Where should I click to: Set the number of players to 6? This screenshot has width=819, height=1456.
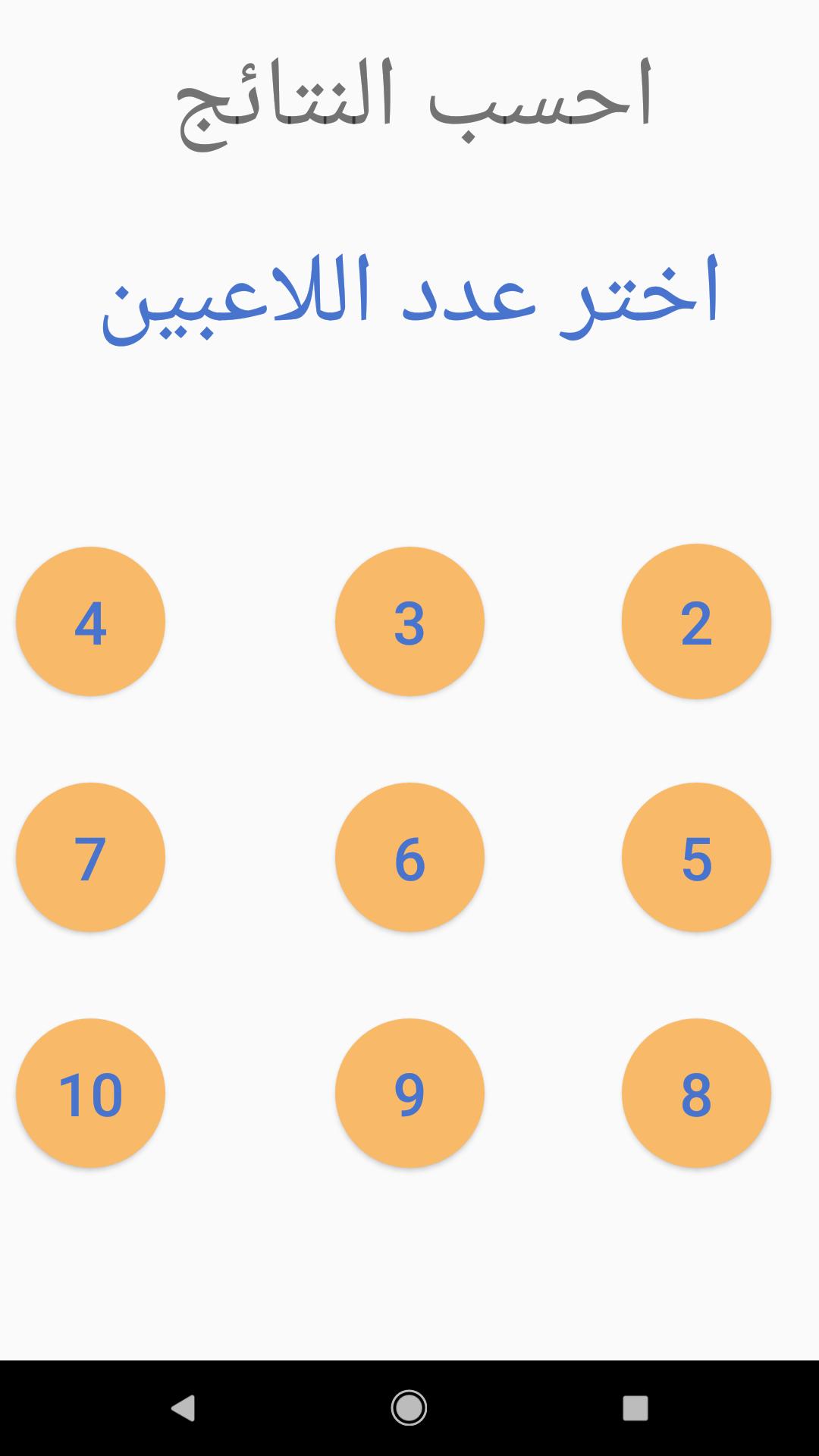tap(409, 857)
